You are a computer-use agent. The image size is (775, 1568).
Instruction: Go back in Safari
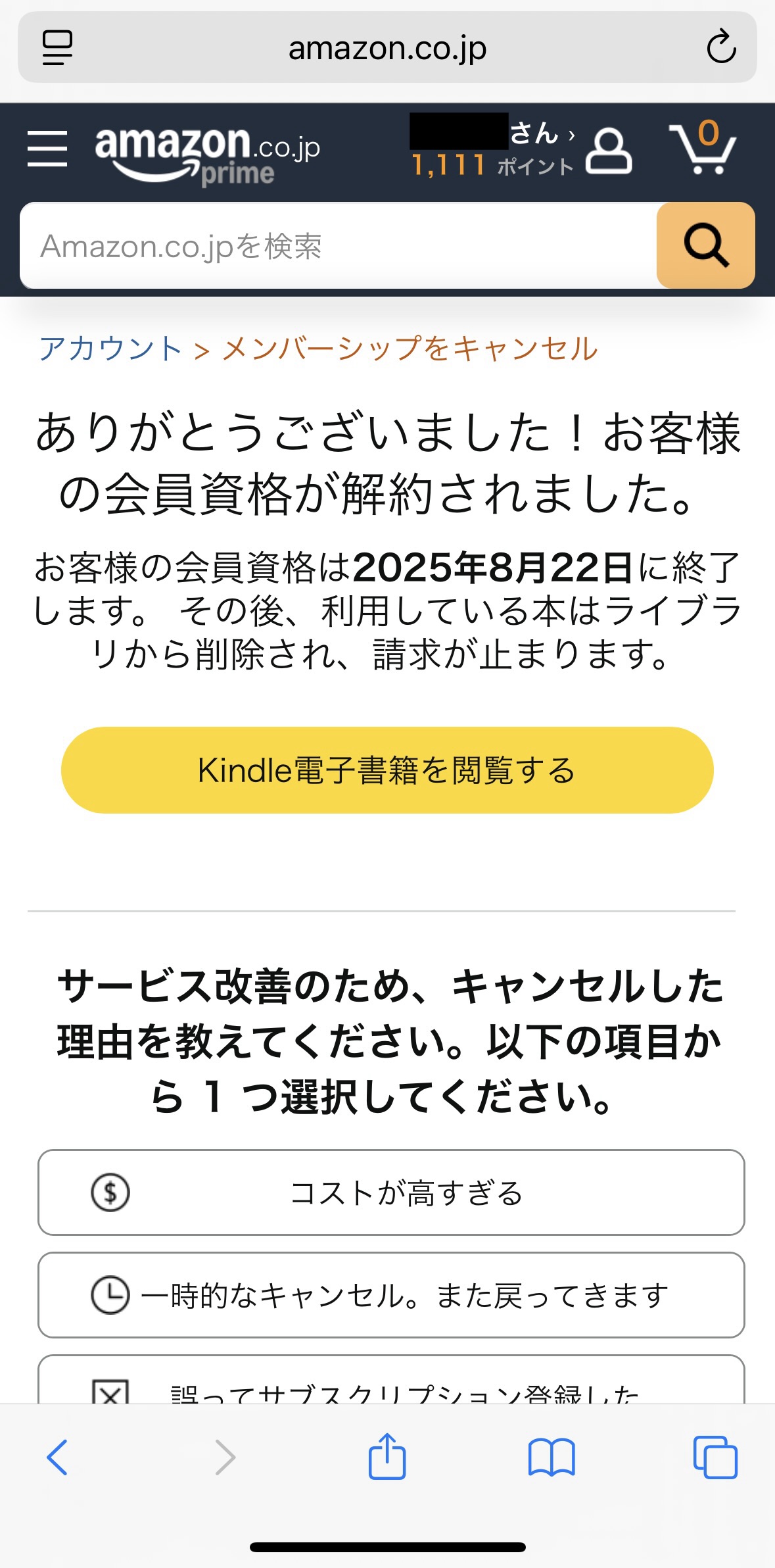57,1458
